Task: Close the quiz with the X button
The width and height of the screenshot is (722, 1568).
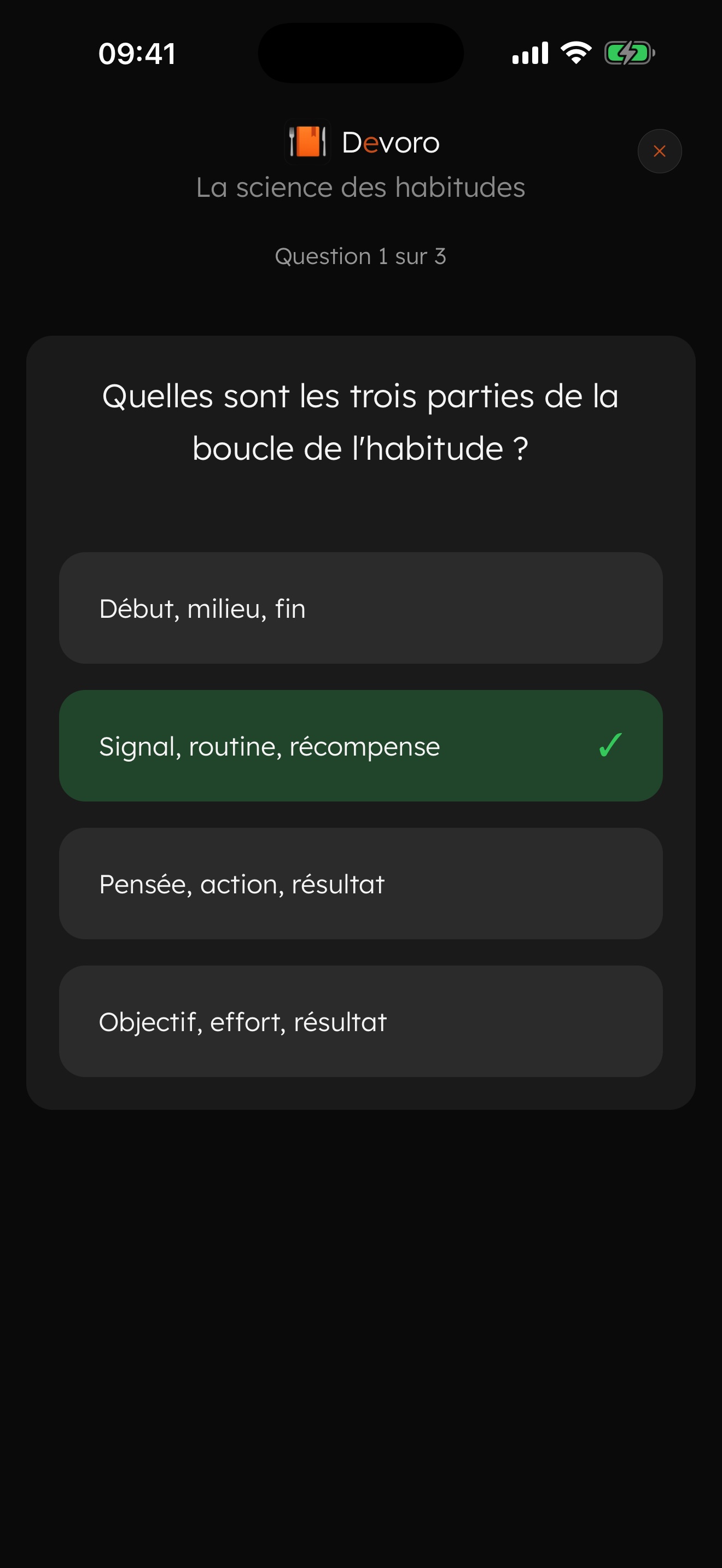Action: pyautogui.click(x=659, y=151)
